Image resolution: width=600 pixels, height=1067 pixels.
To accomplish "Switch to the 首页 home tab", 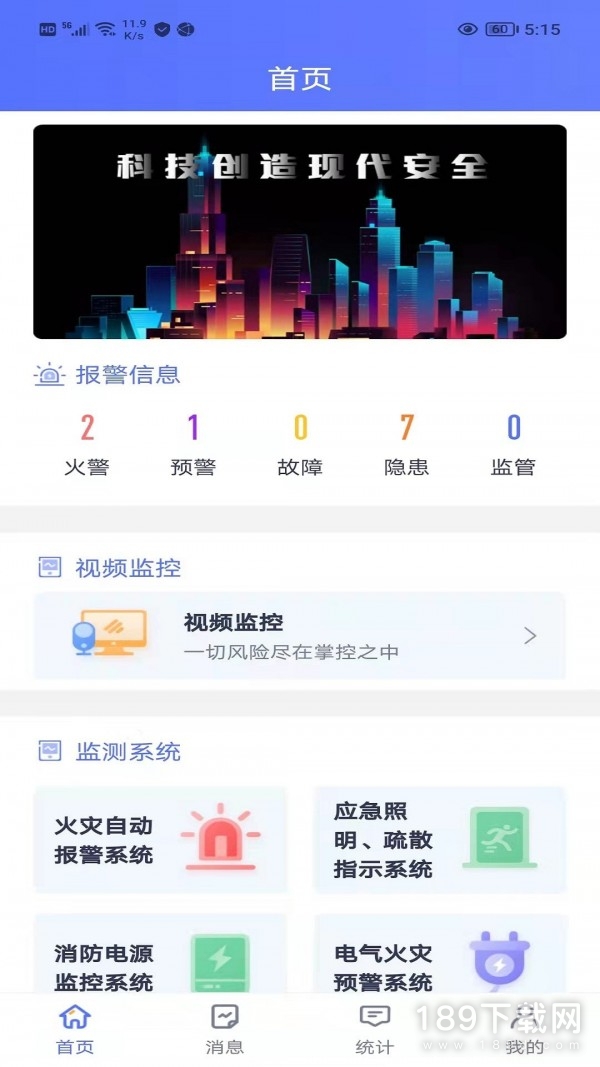I will pyautogui.click(x=75, y=1030).
